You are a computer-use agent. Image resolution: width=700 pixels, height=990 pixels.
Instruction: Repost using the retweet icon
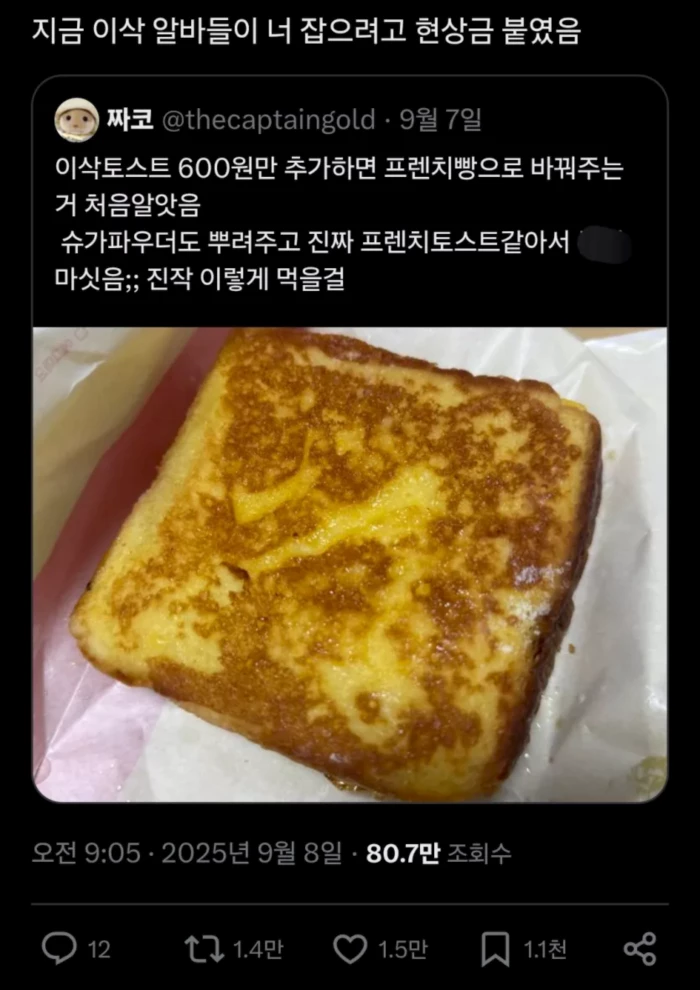(204, 948)
